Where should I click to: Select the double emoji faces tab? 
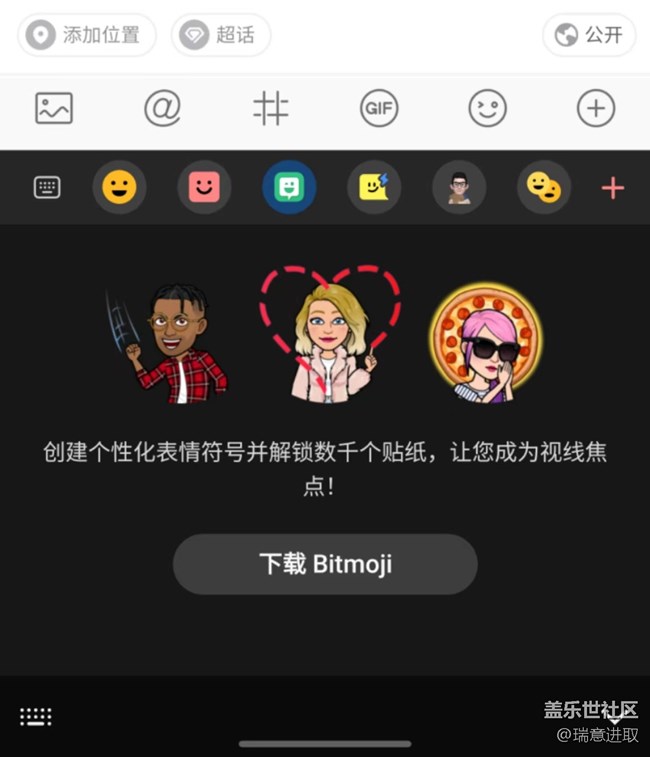coord(544,187)
